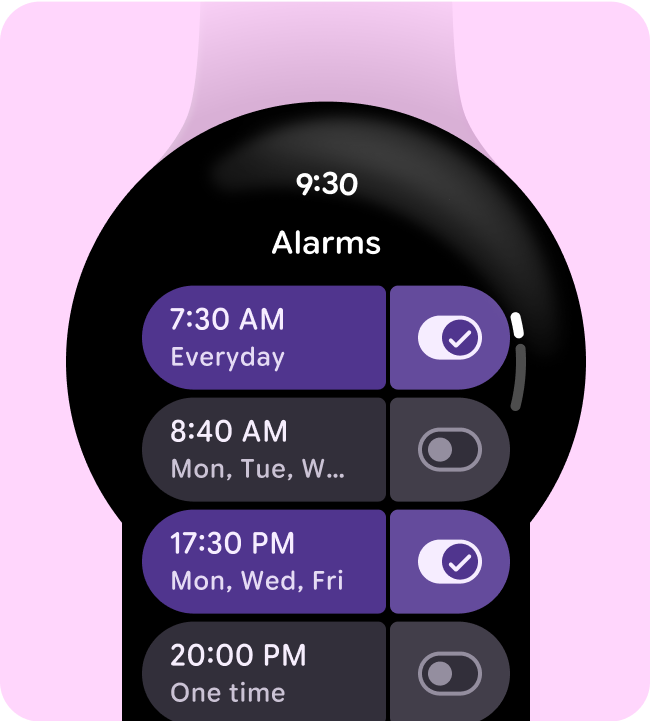
Task: Open the 17:30 PM Mon, Wed, Fri alarm
Action: tap(264, 562)
